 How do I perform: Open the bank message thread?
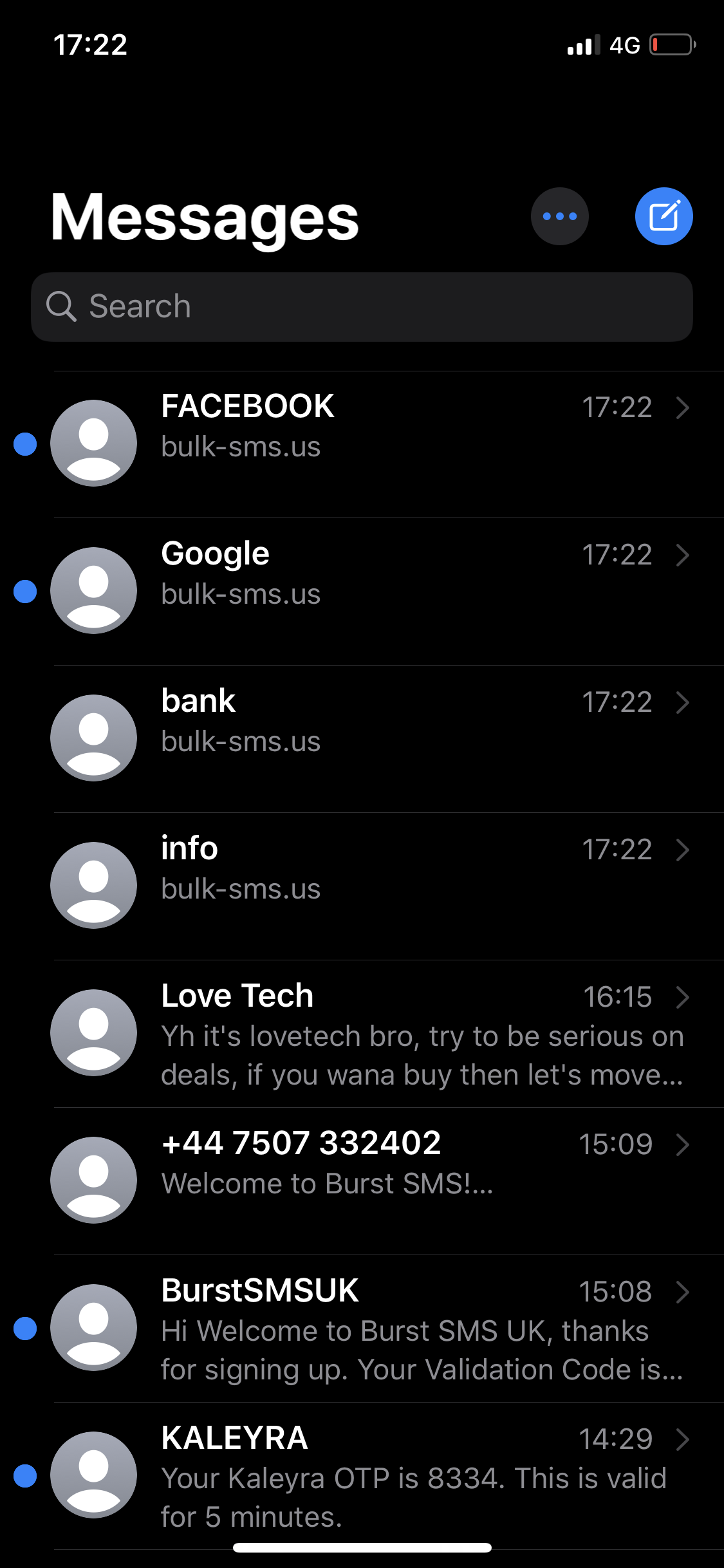click(362, 739)
